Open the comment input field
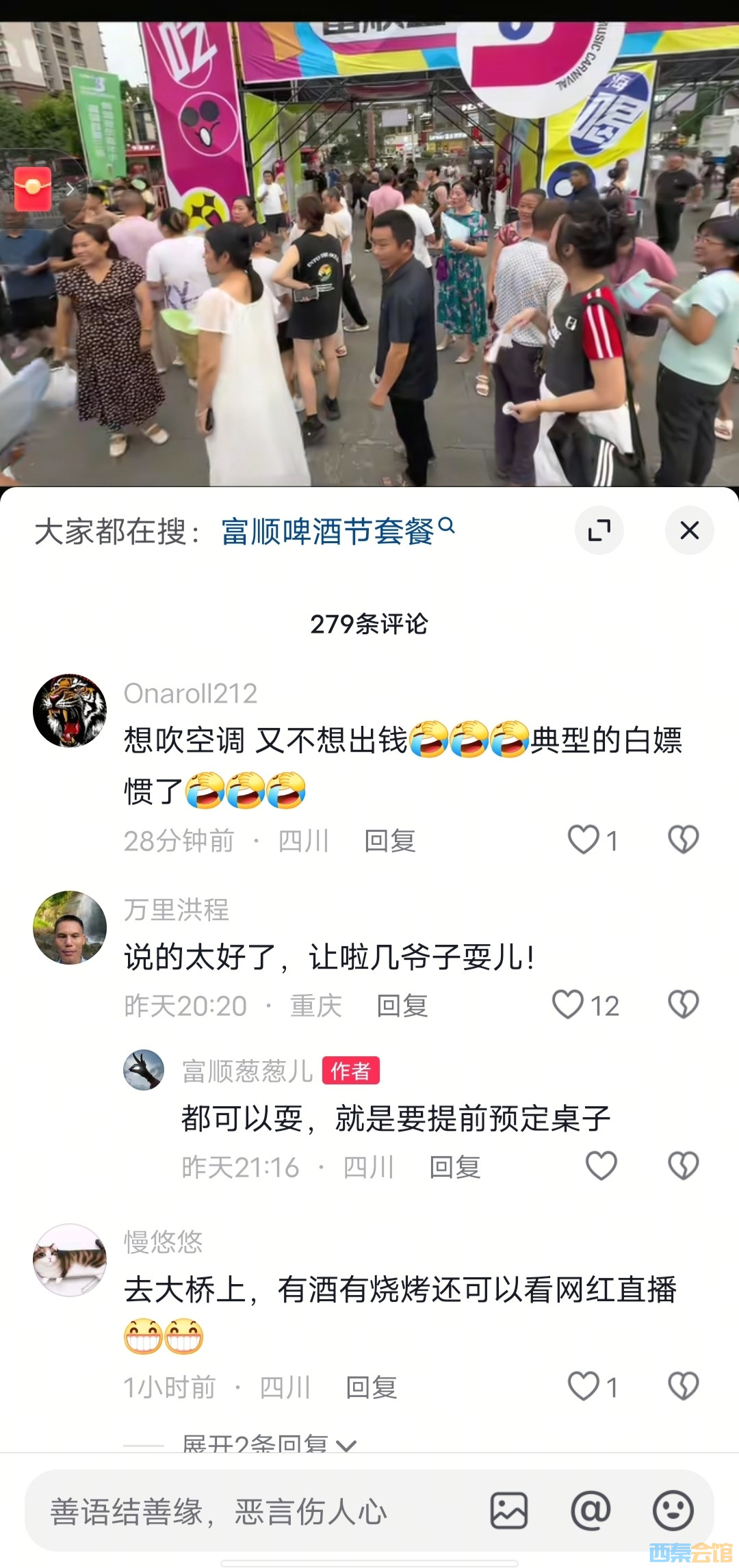The height and width of the screenshot is (1568, 739). click(253, 1511)
